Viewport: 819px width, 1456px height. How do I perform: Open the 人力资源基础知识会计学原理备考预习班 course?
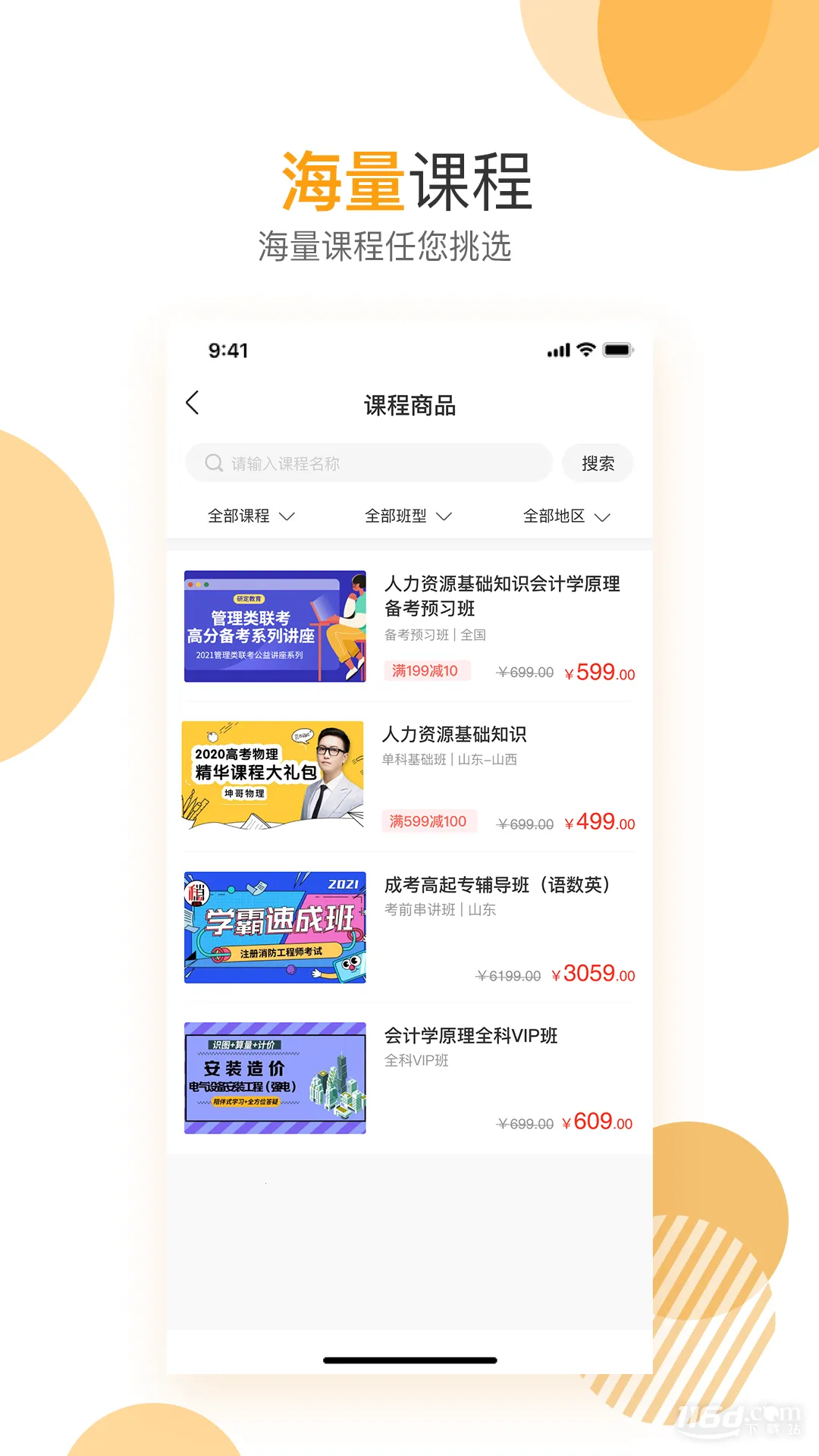point(503,597)
